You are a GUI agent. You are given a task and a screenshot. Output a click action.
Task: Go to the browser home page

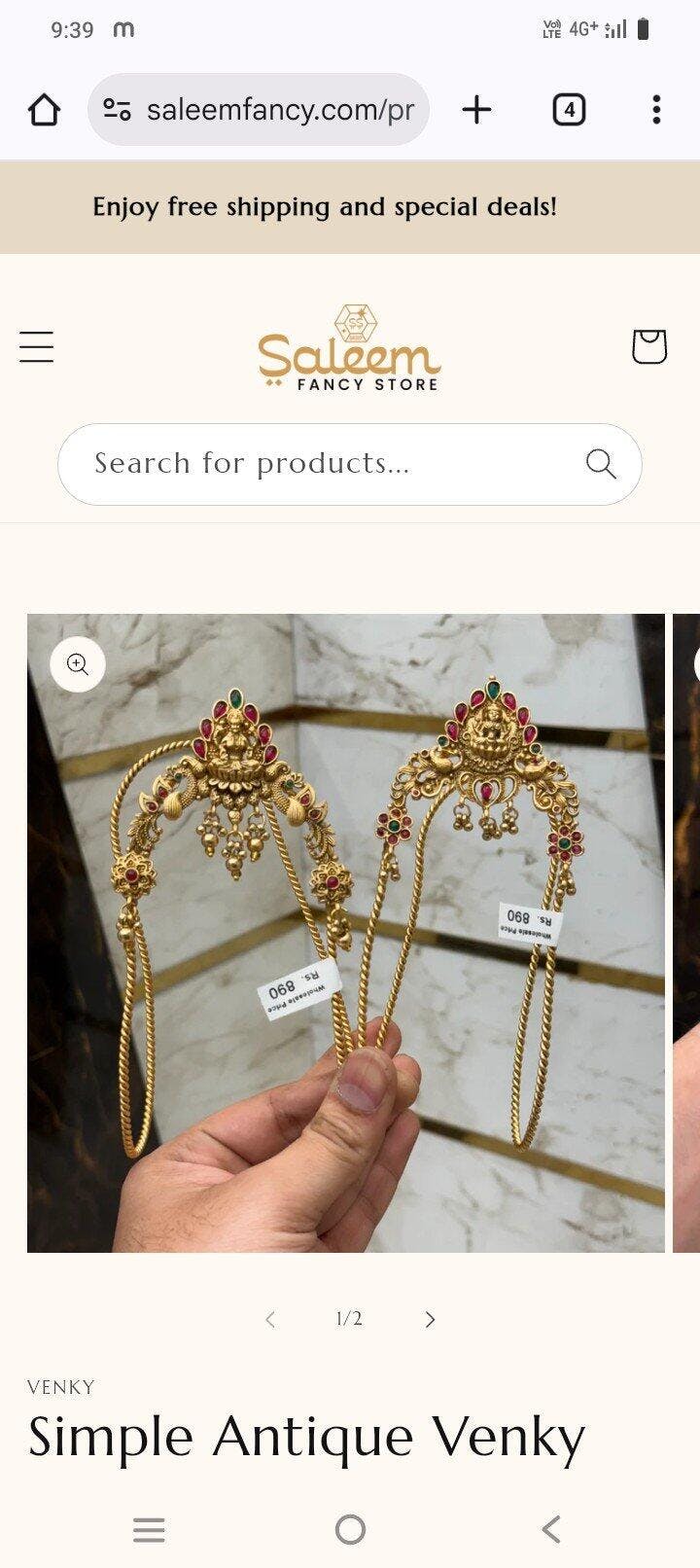(44, 110)
